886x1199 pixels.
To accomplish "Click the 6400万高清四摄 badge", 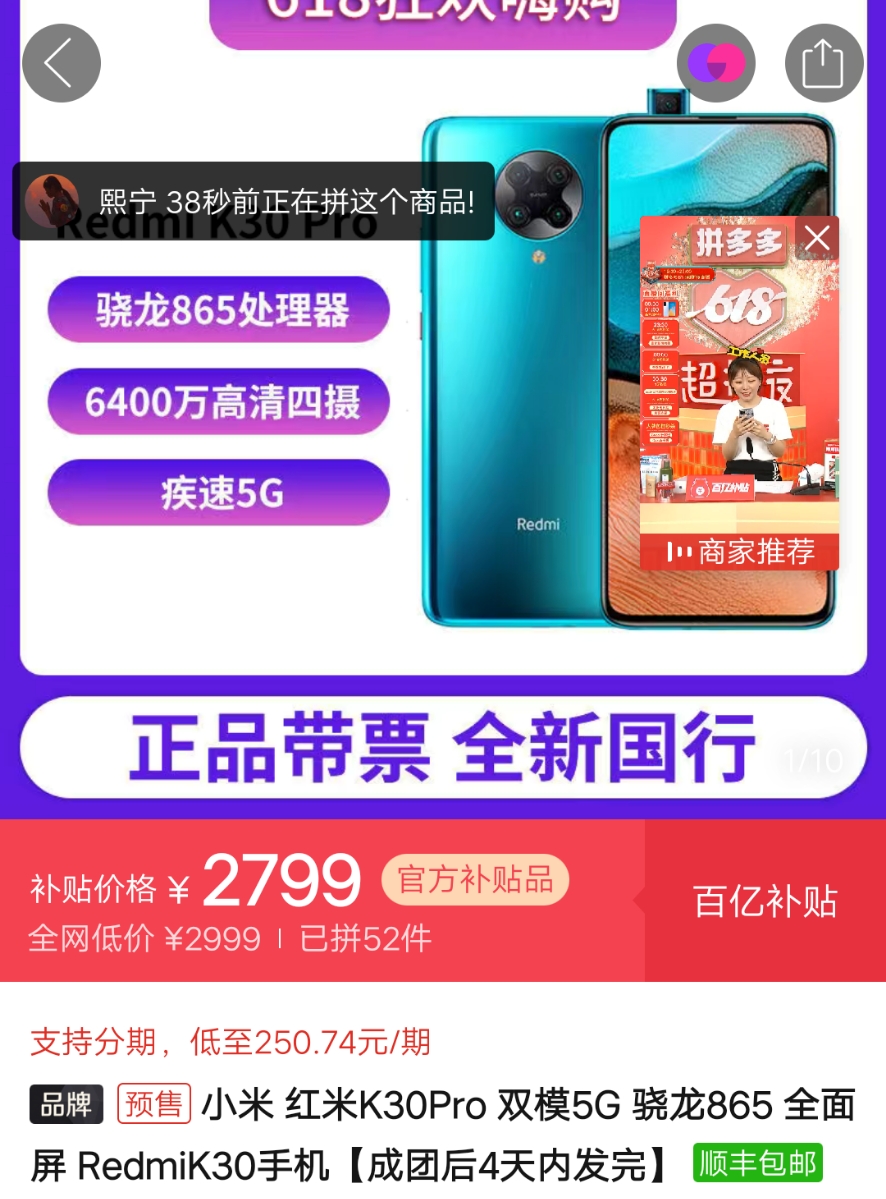I will 218,402.
